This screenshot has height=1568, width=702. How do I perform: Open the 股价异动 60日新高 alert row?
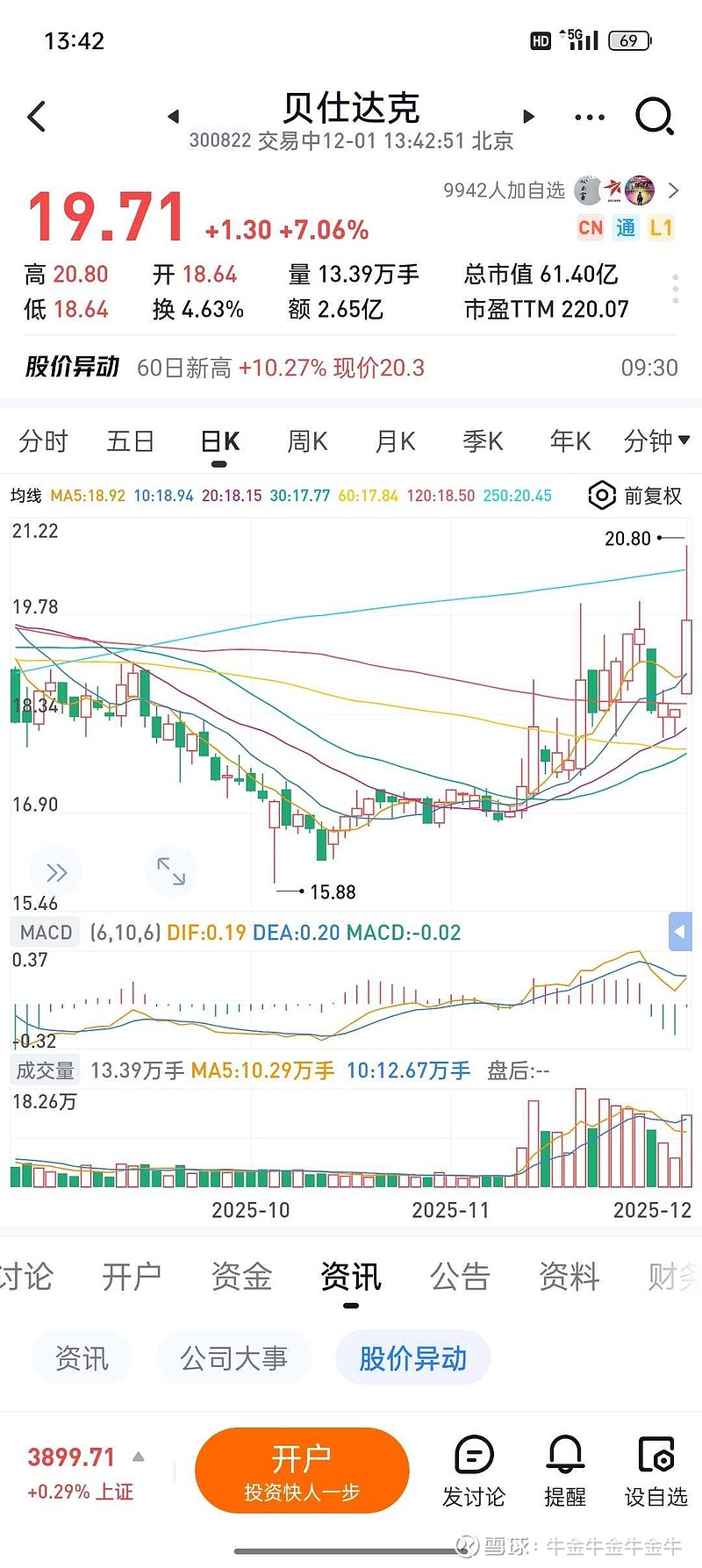351,368
